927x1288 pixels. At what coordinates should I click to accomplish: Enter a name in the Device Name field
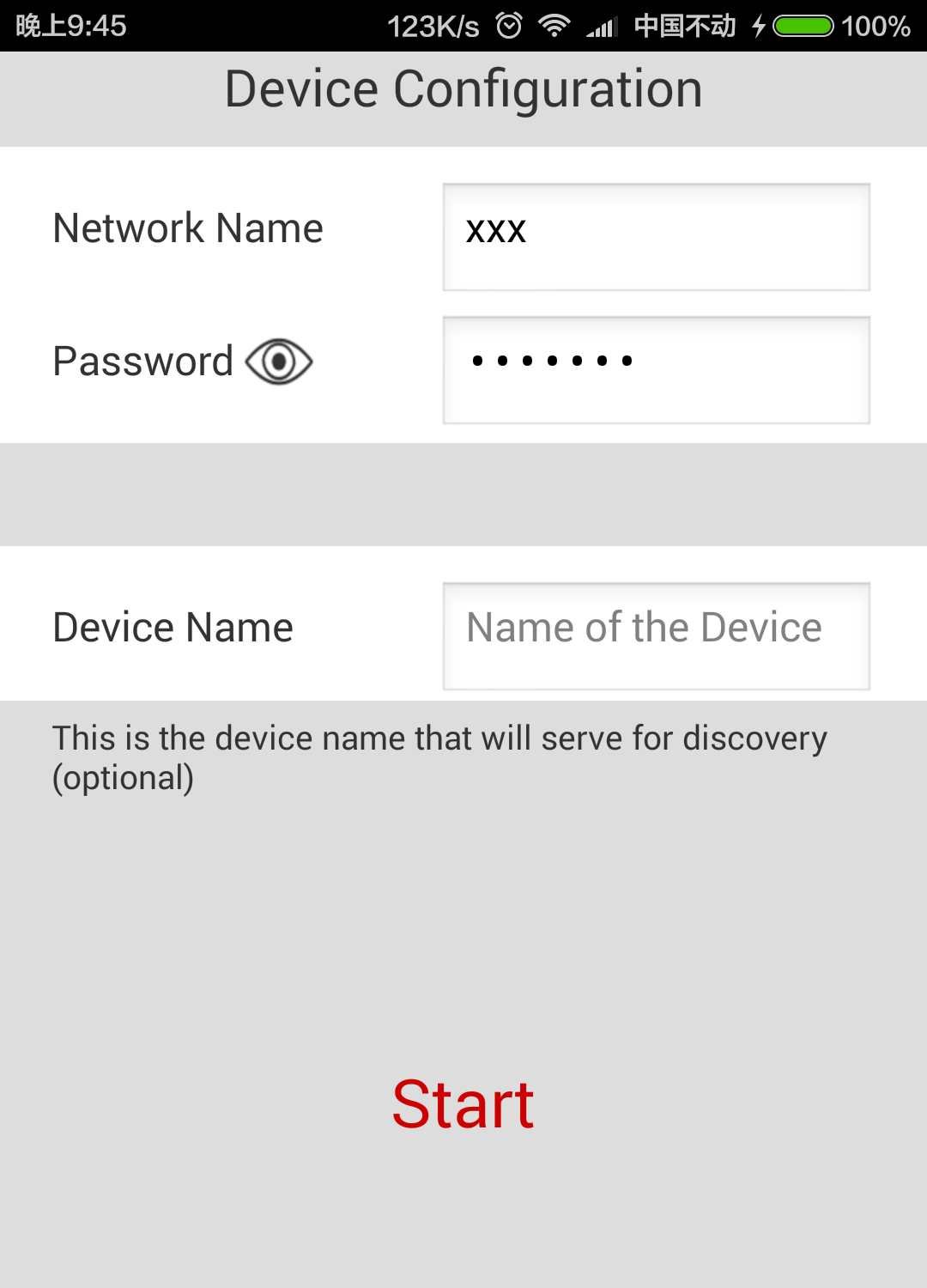656,636
